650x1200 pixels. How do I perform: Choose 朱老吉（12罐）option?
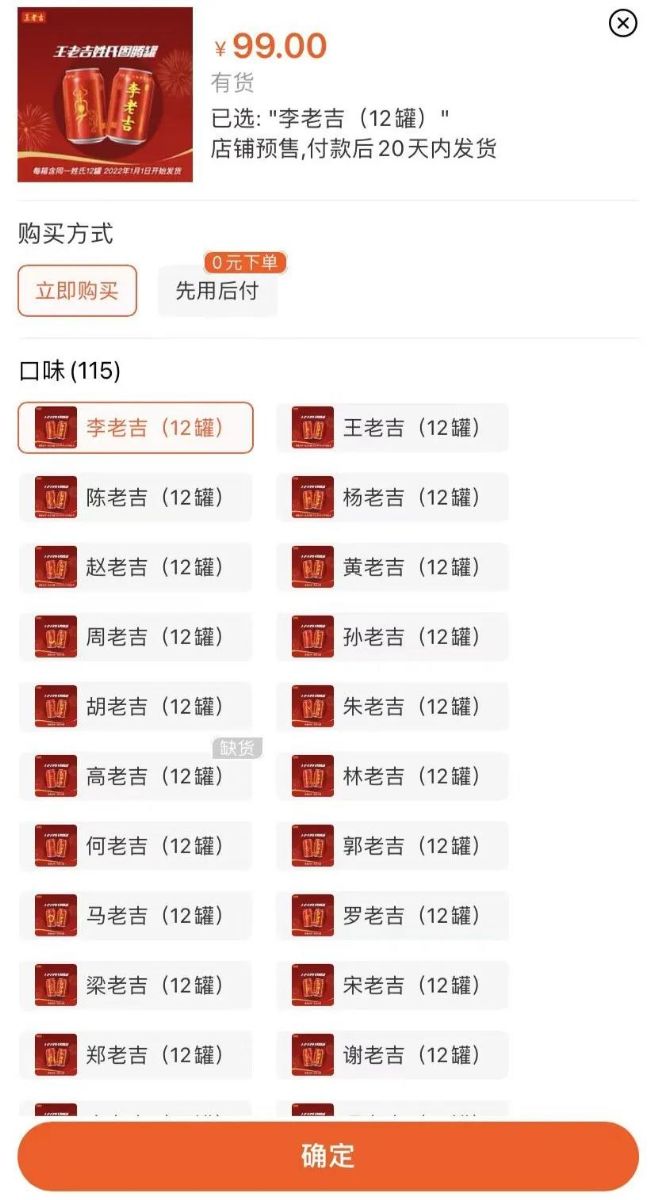coord(392,707)
